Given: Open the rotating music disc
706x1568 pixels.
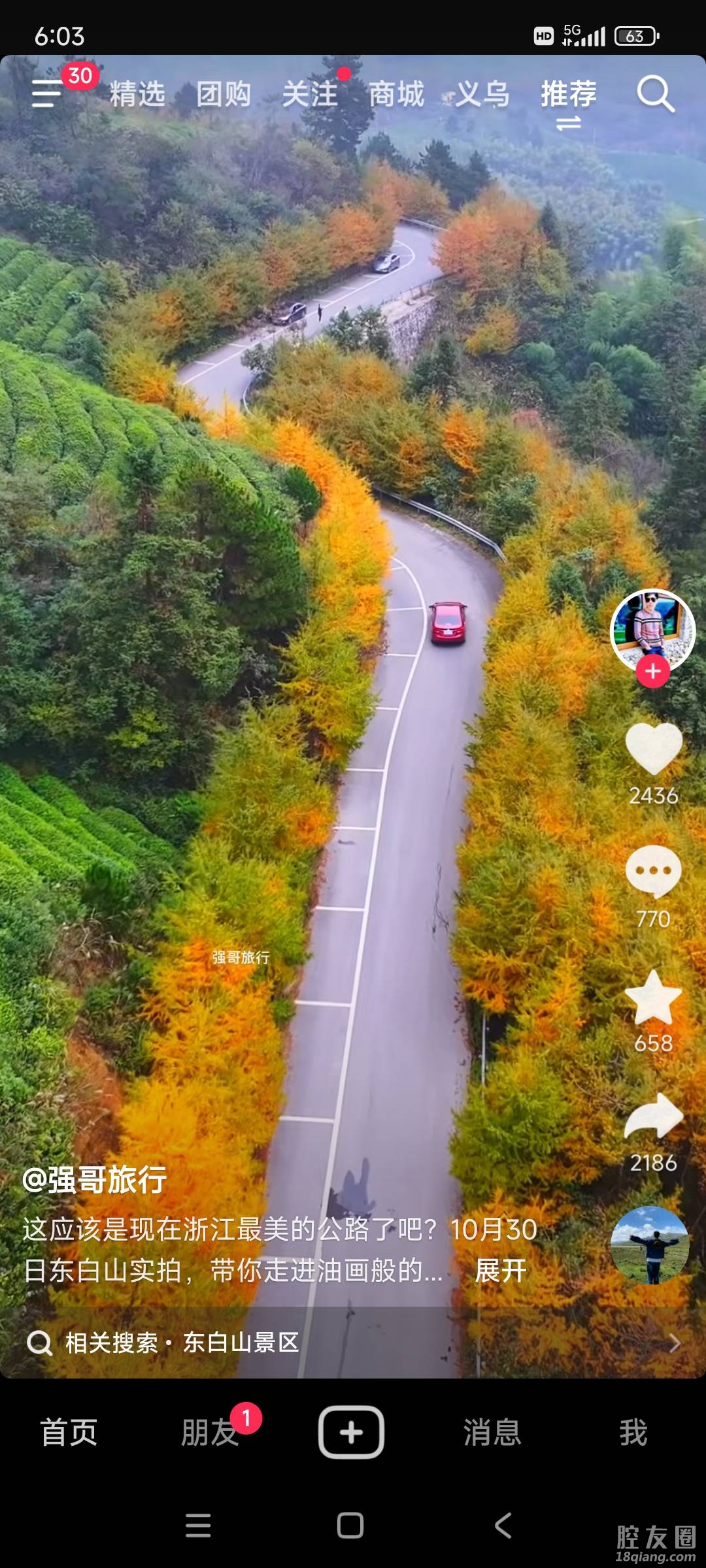Looking at the screenshot, I should [x=649, y=1245].
